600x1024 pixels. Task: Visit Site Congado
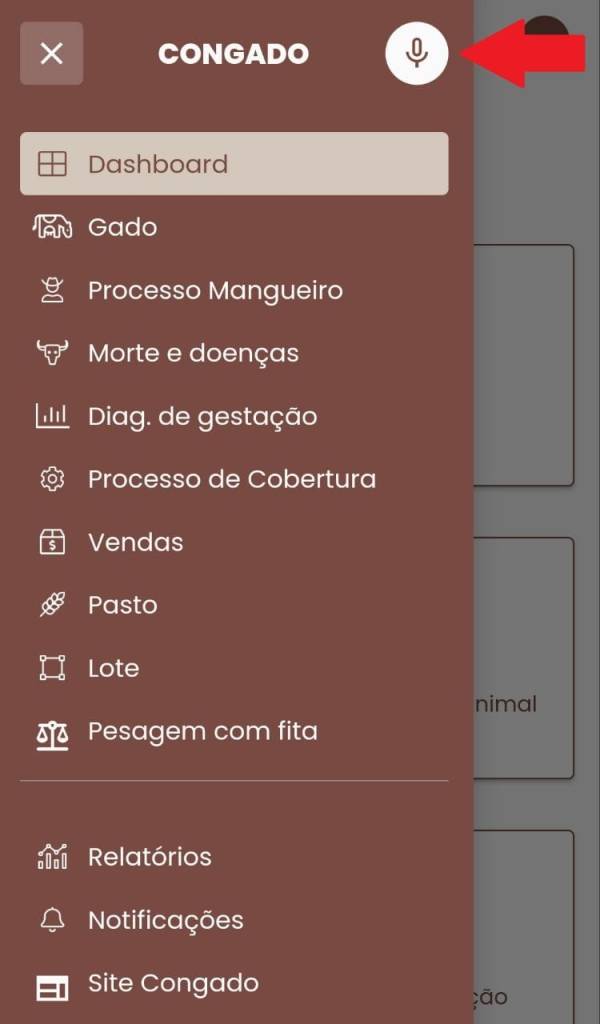(x=173, y=983)
